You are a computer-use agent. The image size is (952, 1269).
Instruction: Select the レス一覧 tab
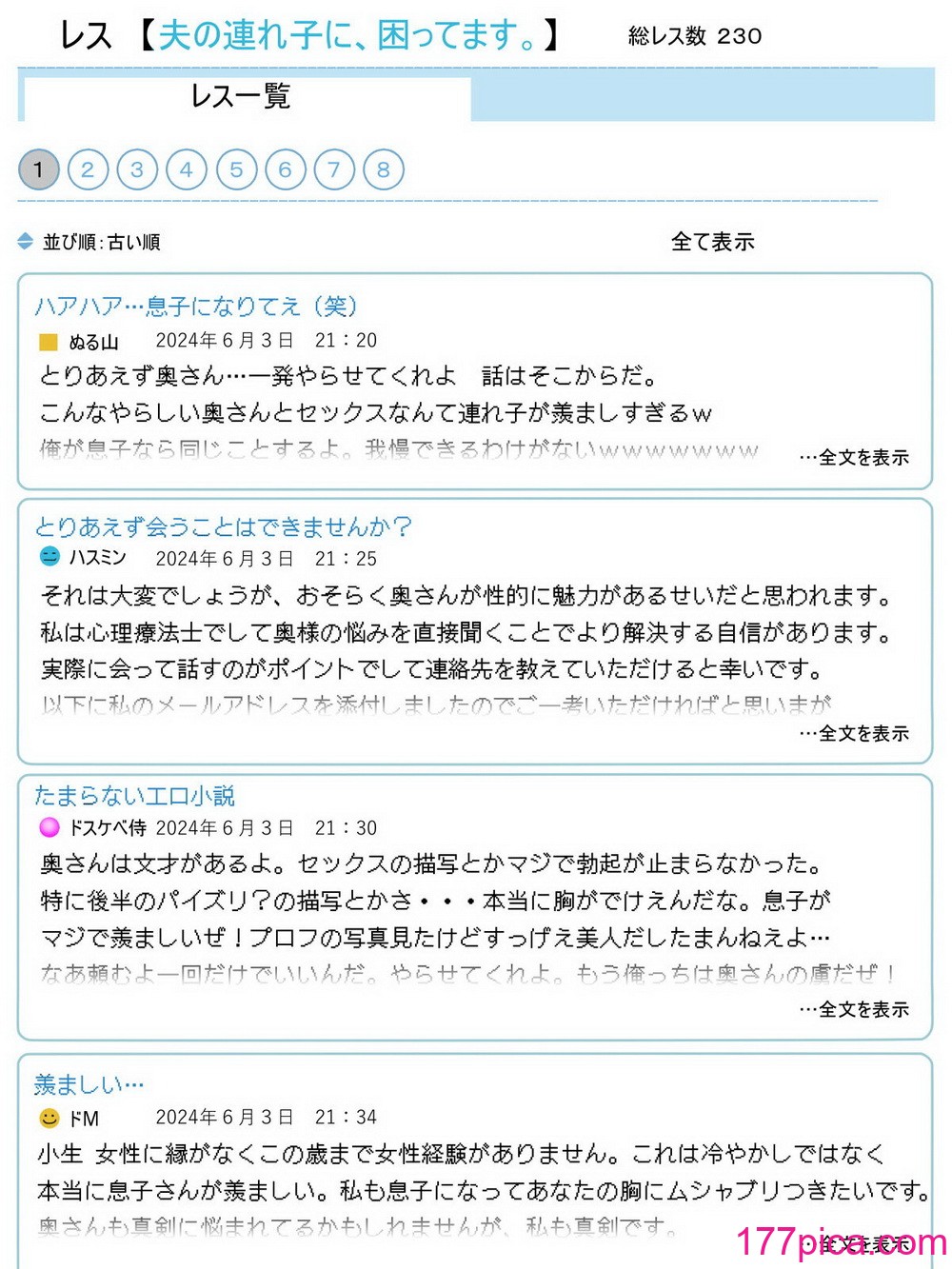[242, 97]
